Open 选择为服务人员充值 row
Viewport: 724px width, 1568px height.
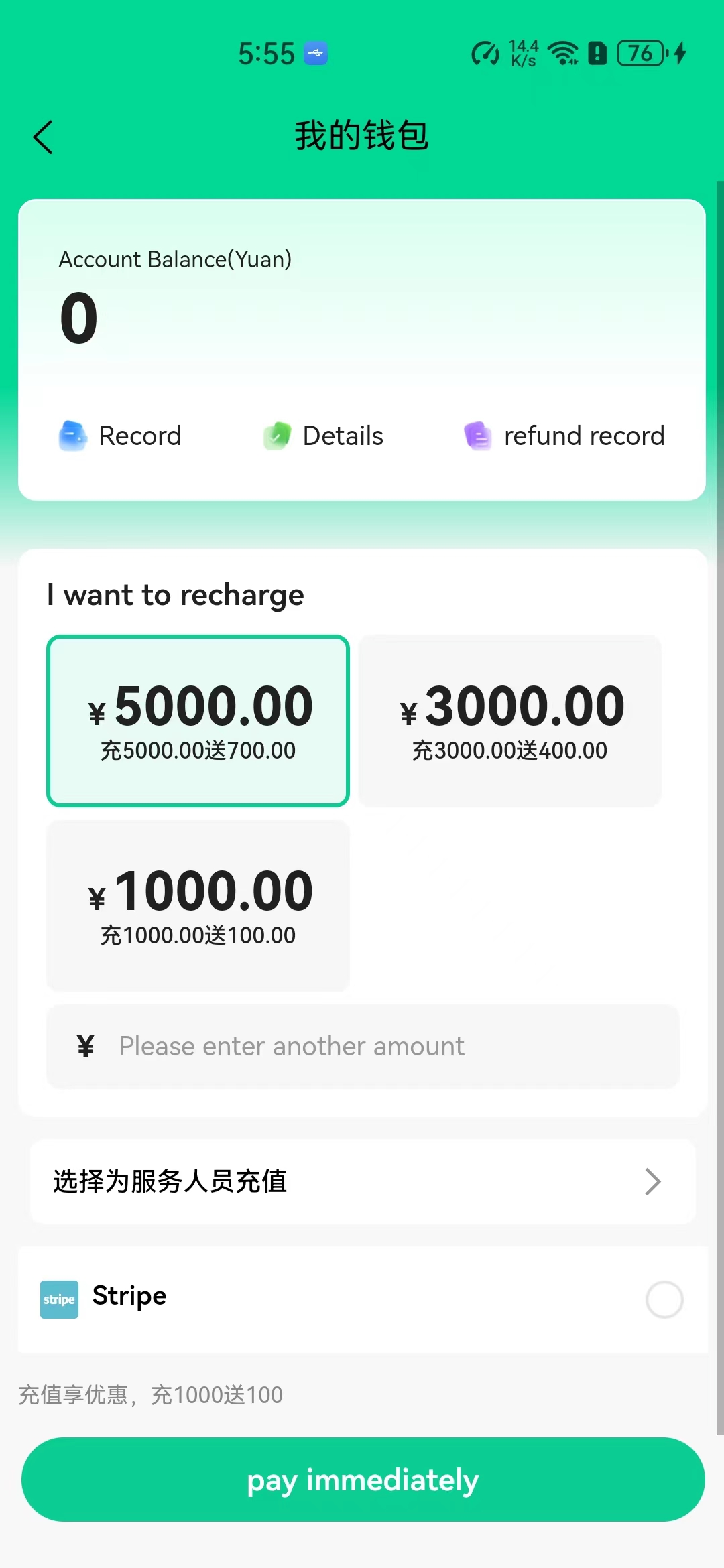pos(362,1181)
